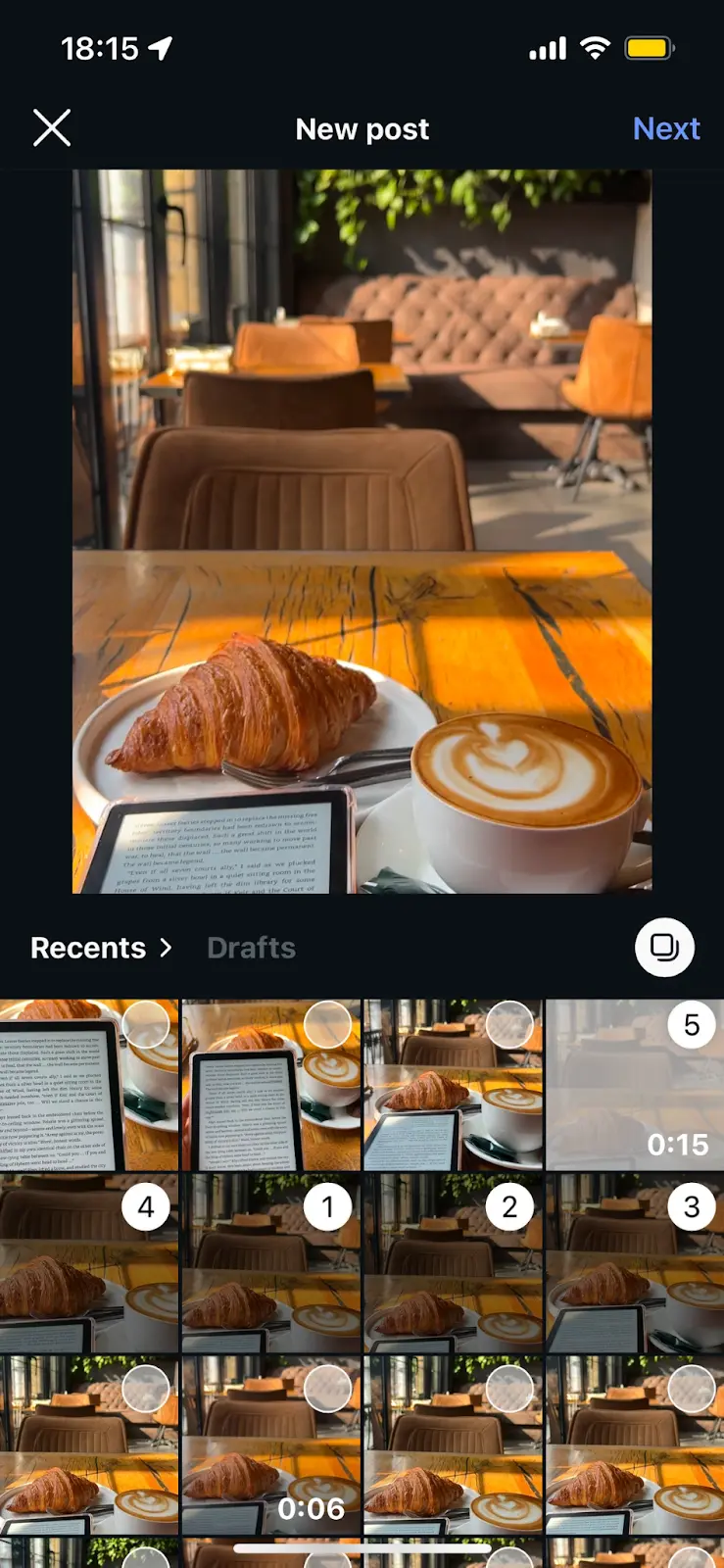This screenshot has width=724, height=1568.
Task: Select the 0:06 video thumbnail
Action: 271,1445
